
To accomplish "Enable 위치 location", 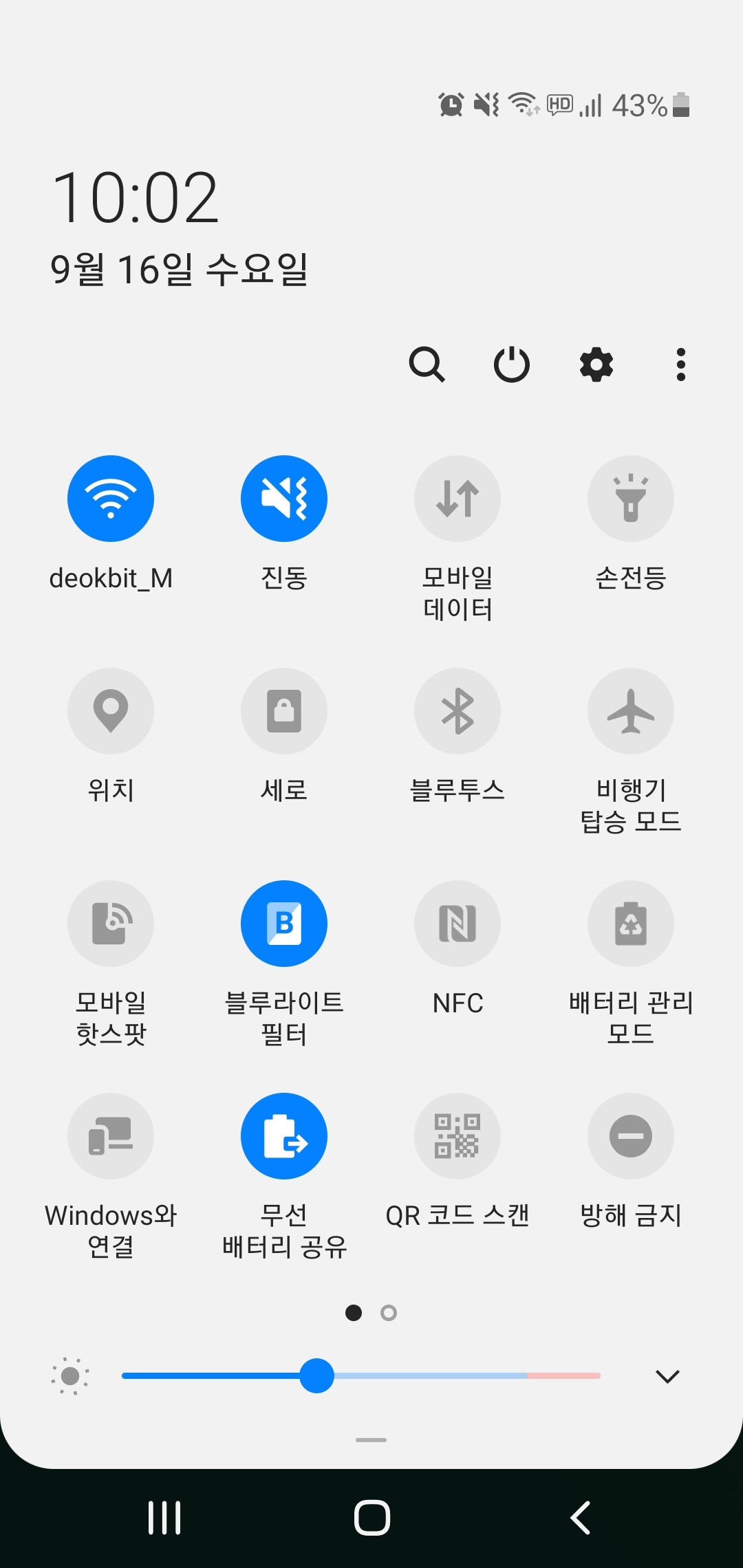I will coord(111,711).
